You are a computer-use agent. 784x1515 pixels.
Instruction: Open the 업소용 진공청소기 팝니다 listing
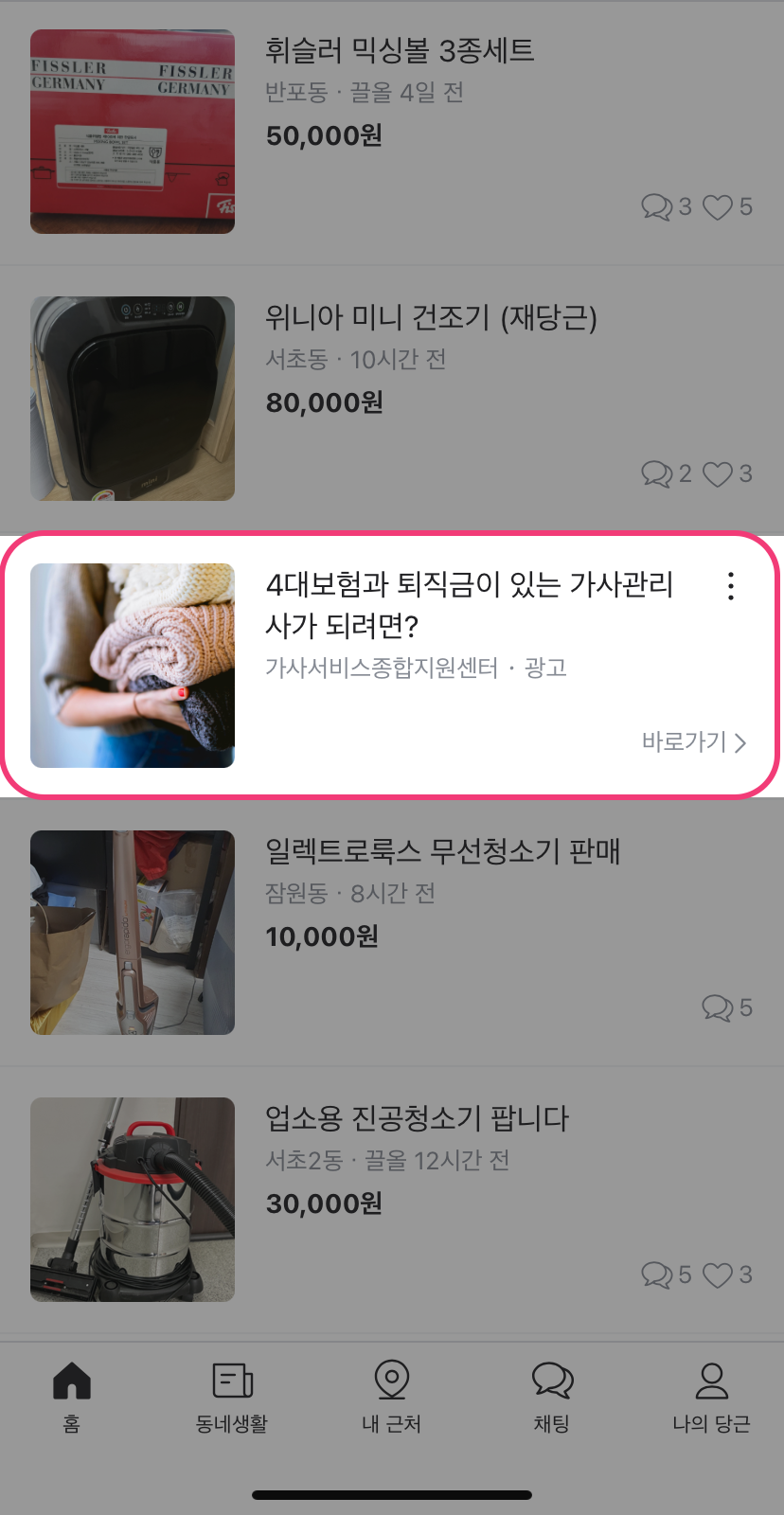pyautogui.click(x=417, y=1119)
